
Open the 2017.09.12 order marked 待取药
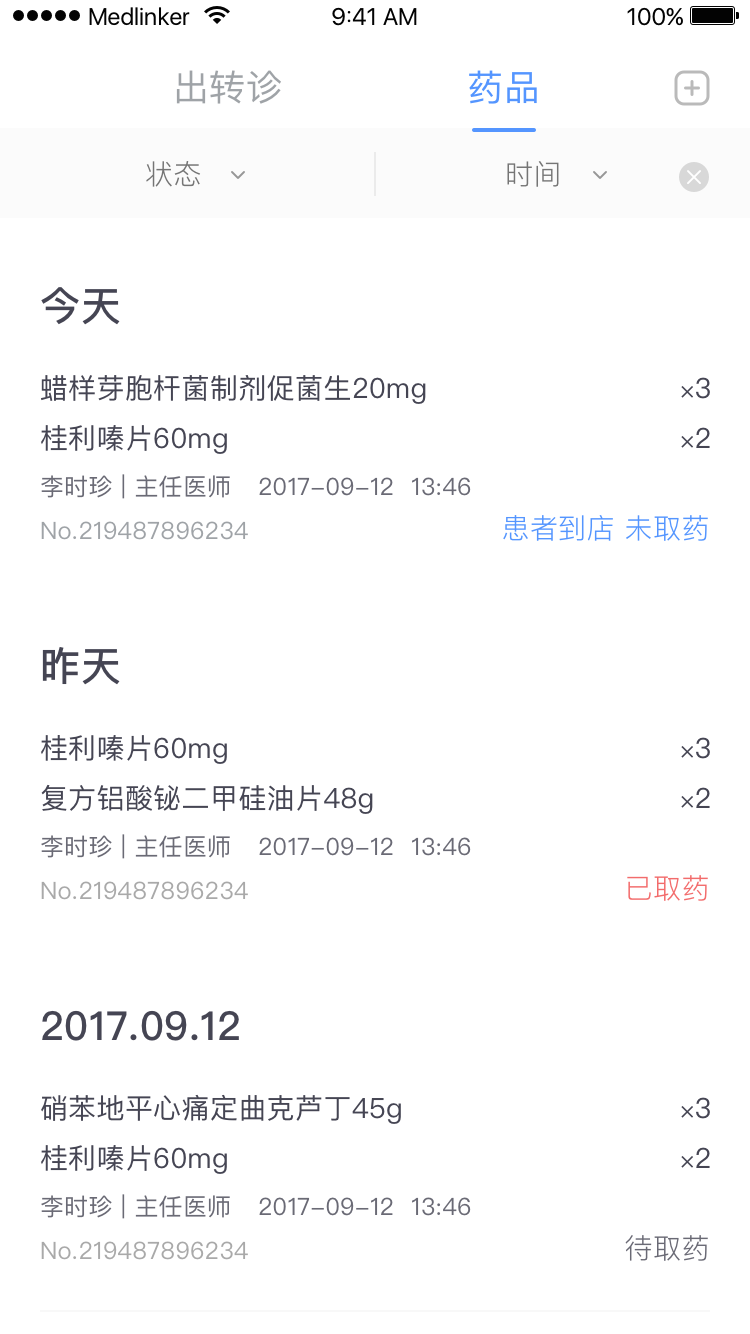coord(375,1177)
